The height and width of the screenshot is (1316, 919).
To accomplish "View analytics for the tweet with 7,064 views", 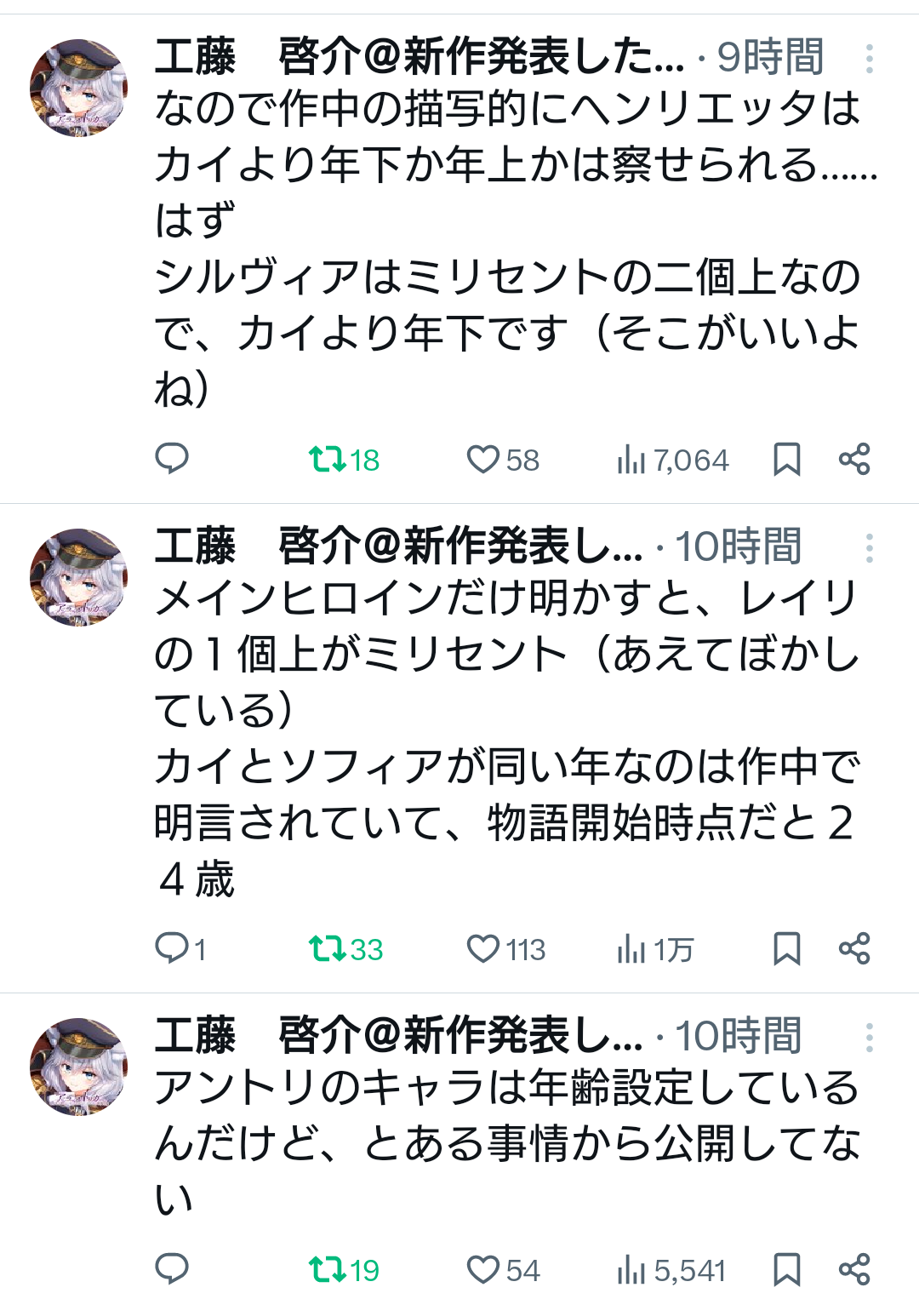I will pyautogui.click(x=631, y=460).
